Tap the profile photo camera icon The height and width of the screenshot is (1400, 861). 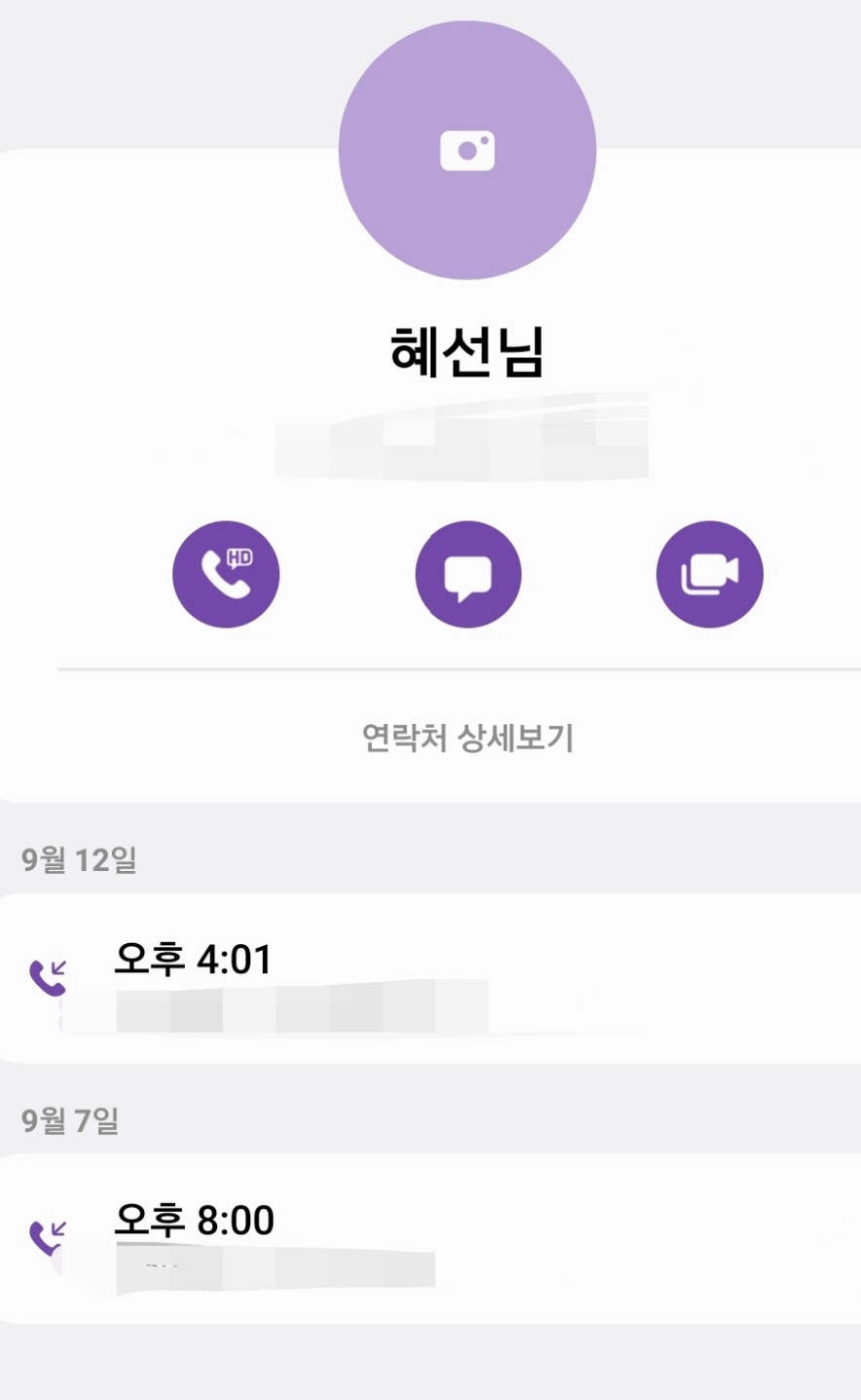[468, 151]
